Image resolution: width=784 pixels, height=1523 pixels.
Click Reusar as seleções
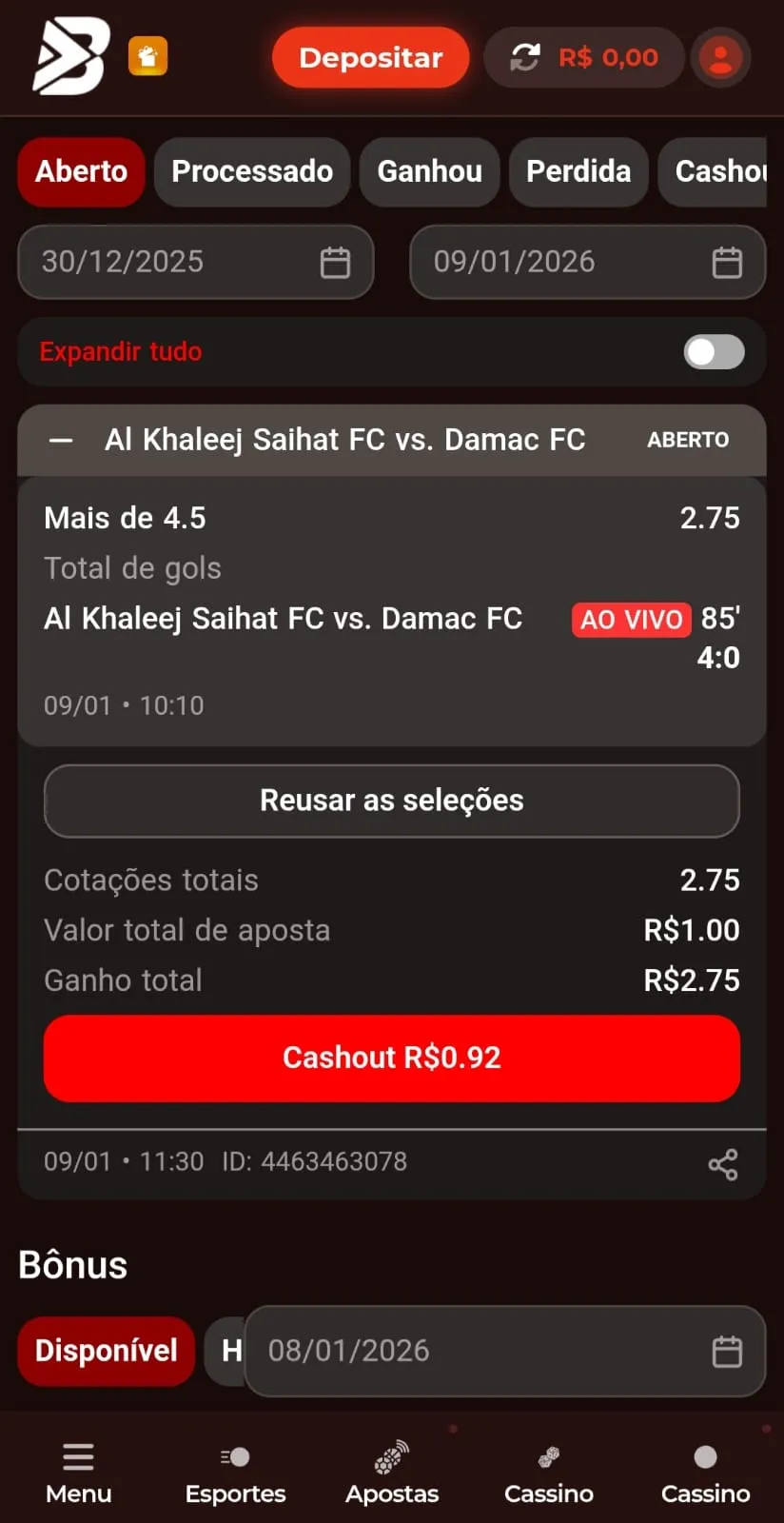point(391,801)
